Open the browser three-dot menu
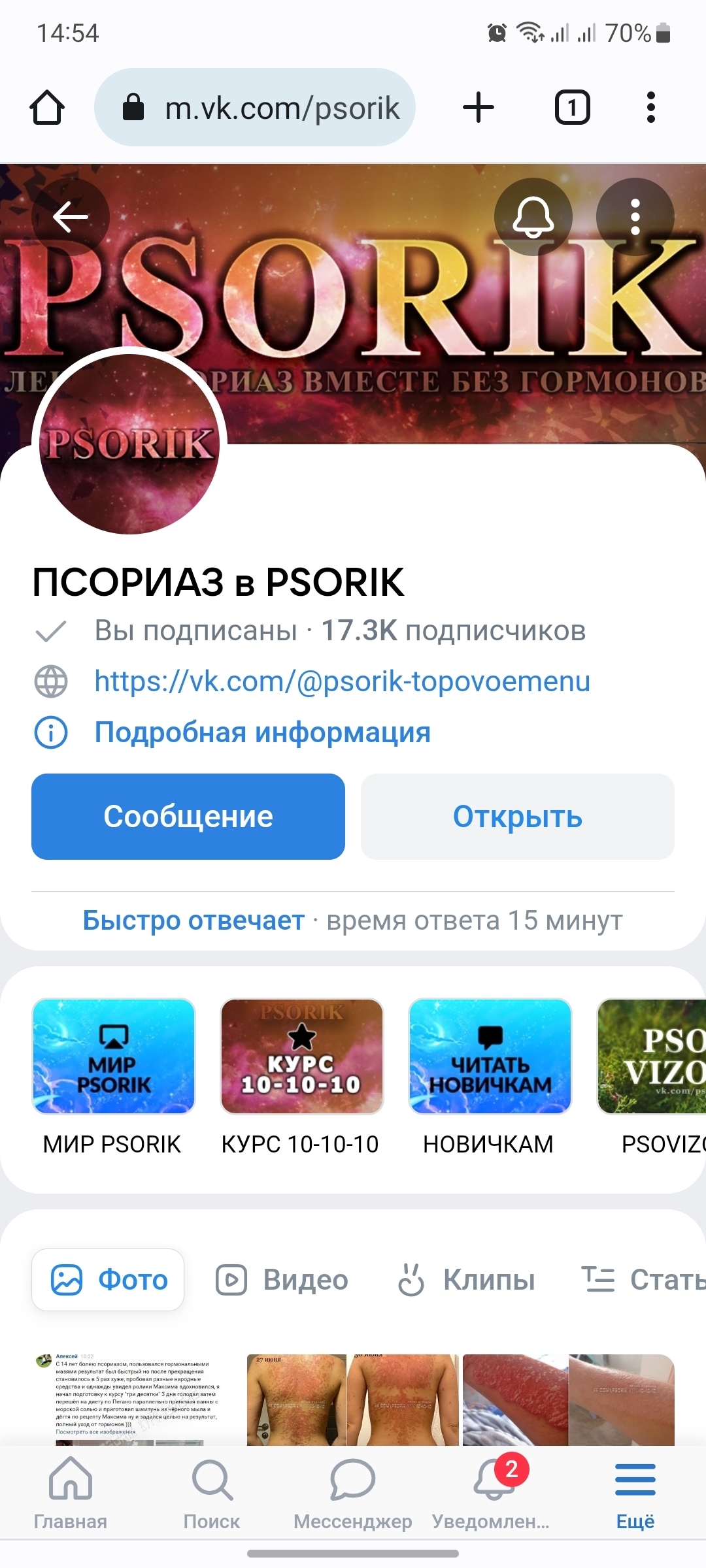Viewport: 706px width, 1568px height. tap(650, 107)
